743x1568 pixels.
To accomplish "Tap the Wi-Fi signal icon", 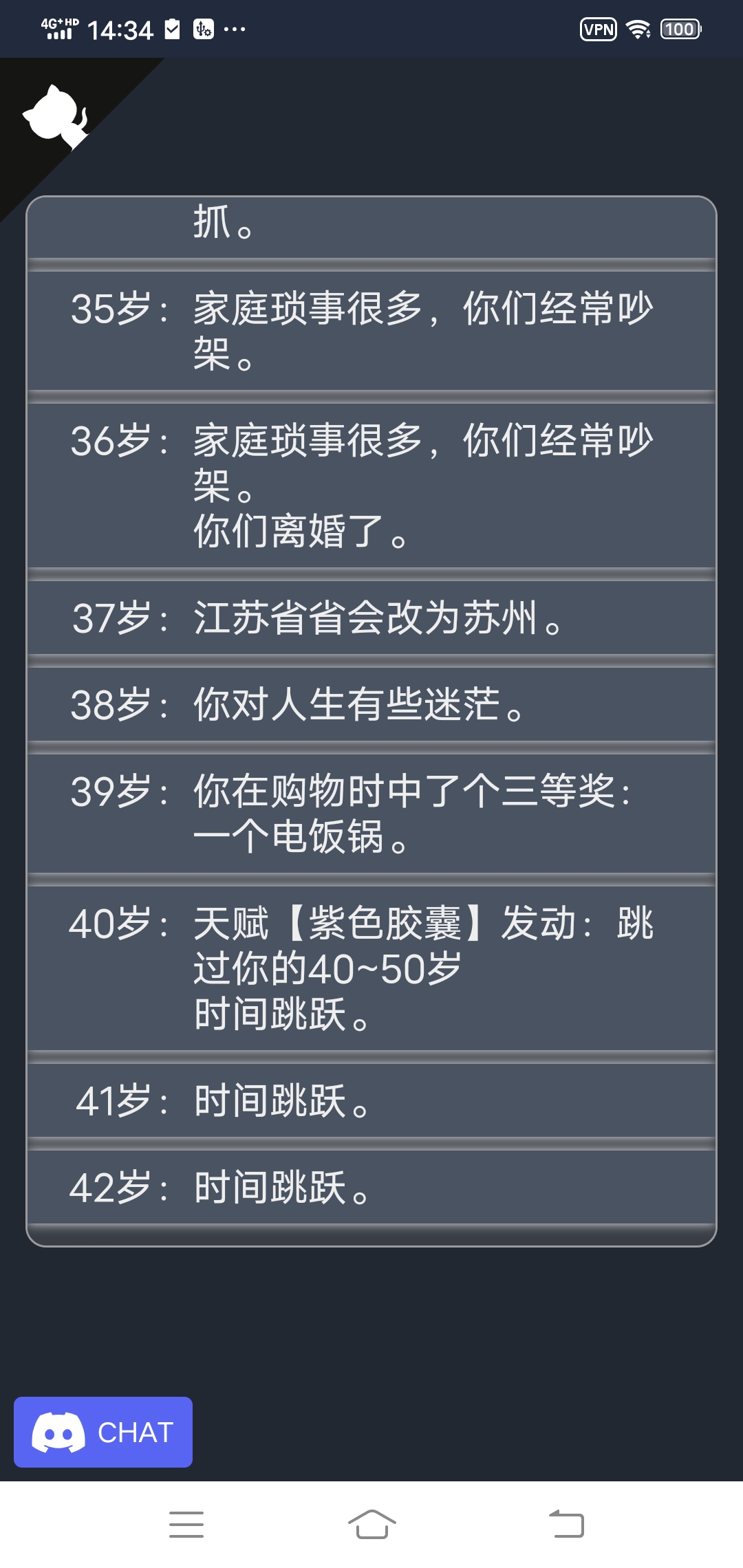I will (638, 29).
